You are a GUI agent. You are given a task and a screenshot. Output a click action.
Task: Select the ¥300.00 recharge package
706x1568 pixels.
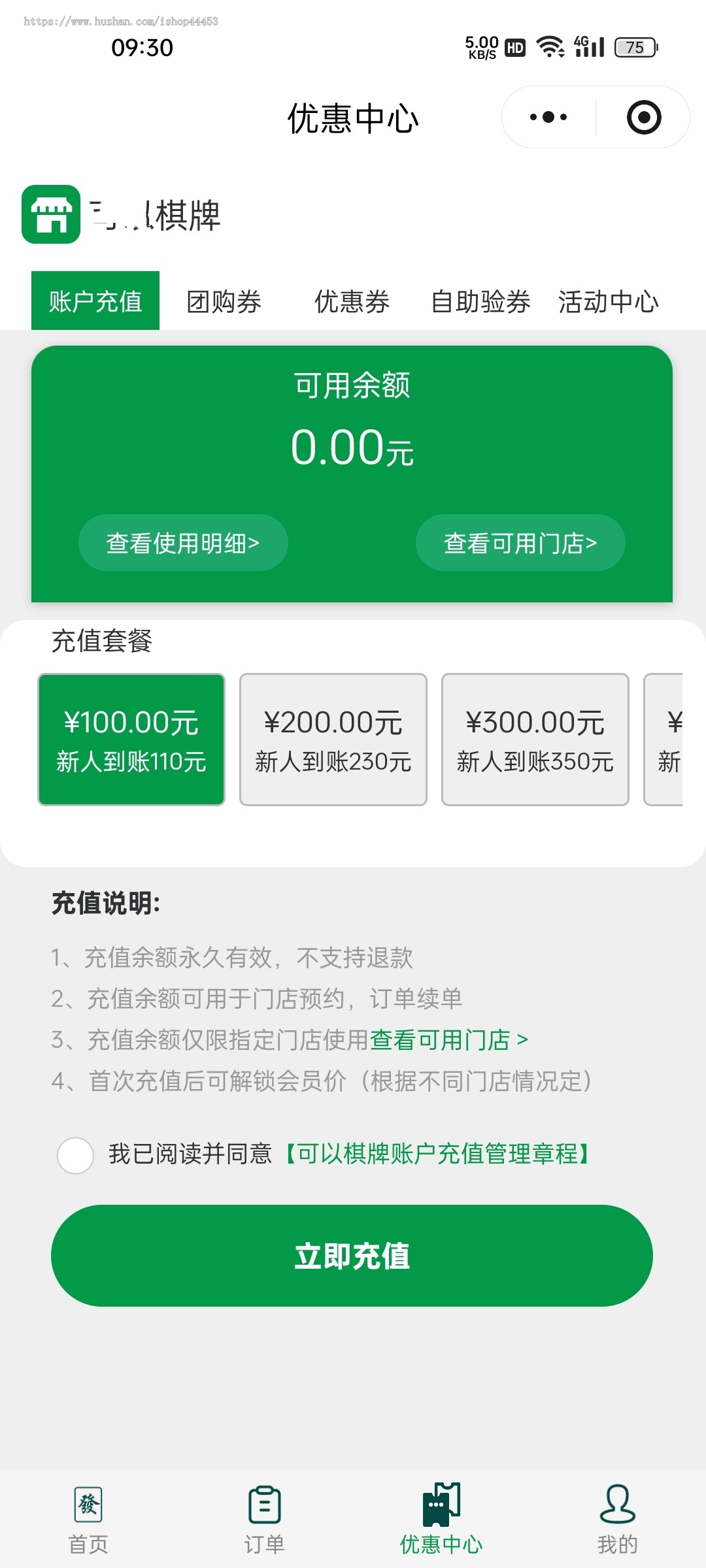point(535,740)
